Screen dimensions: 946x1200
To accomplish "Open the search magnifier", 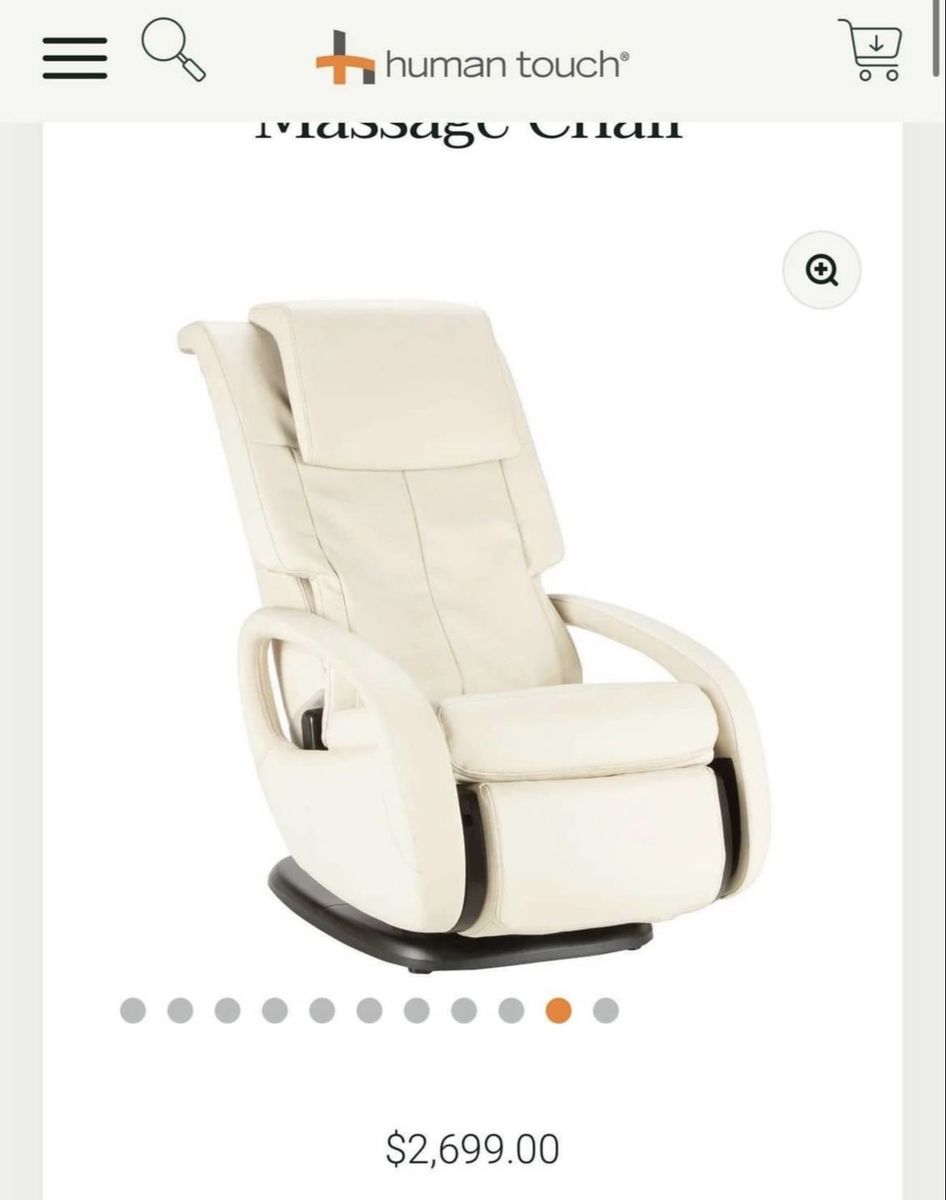I will pyautogui.click(x=174, y=50).
